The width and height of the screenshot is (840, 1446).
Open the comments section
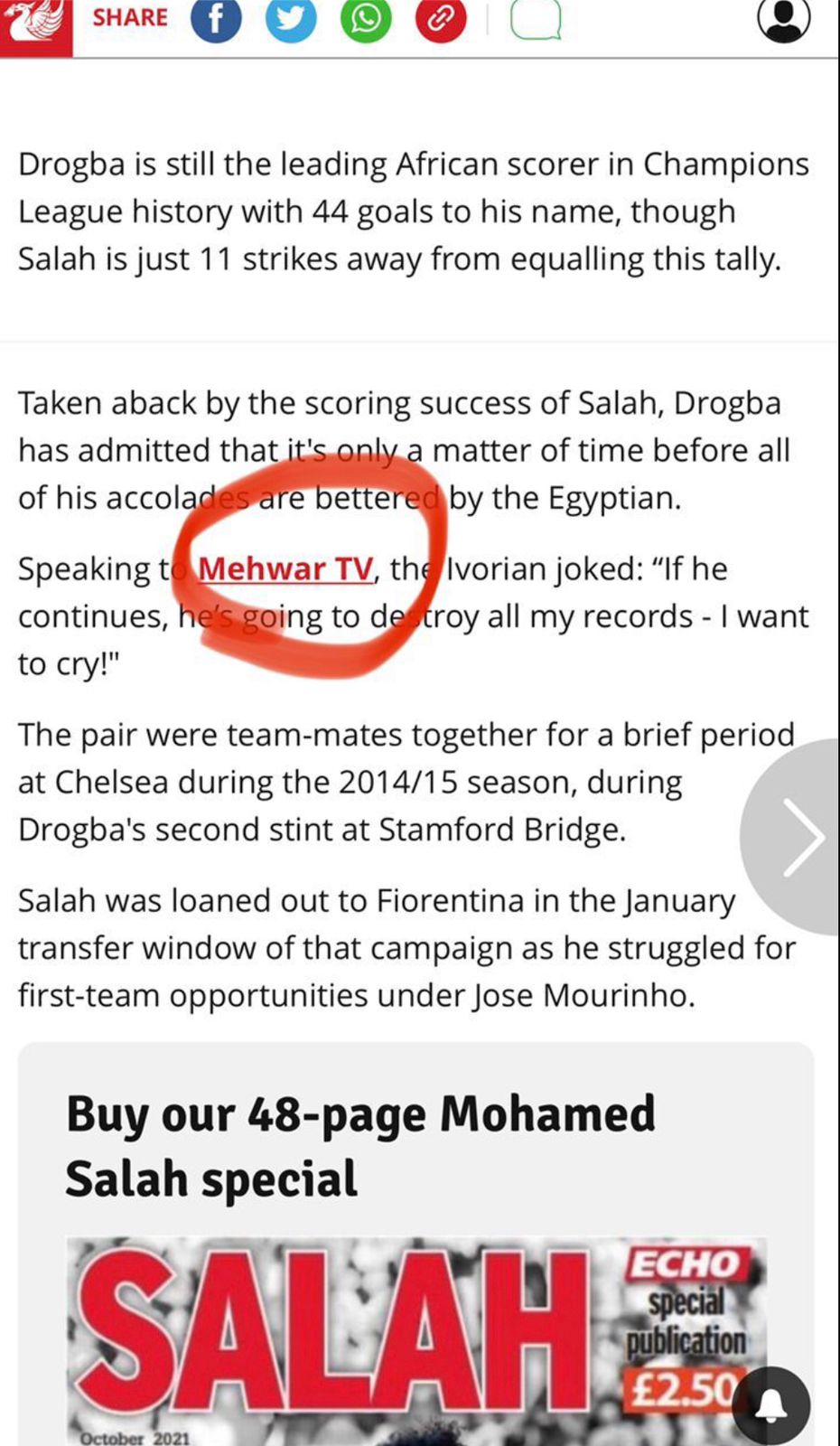click(x=536, y=18)
